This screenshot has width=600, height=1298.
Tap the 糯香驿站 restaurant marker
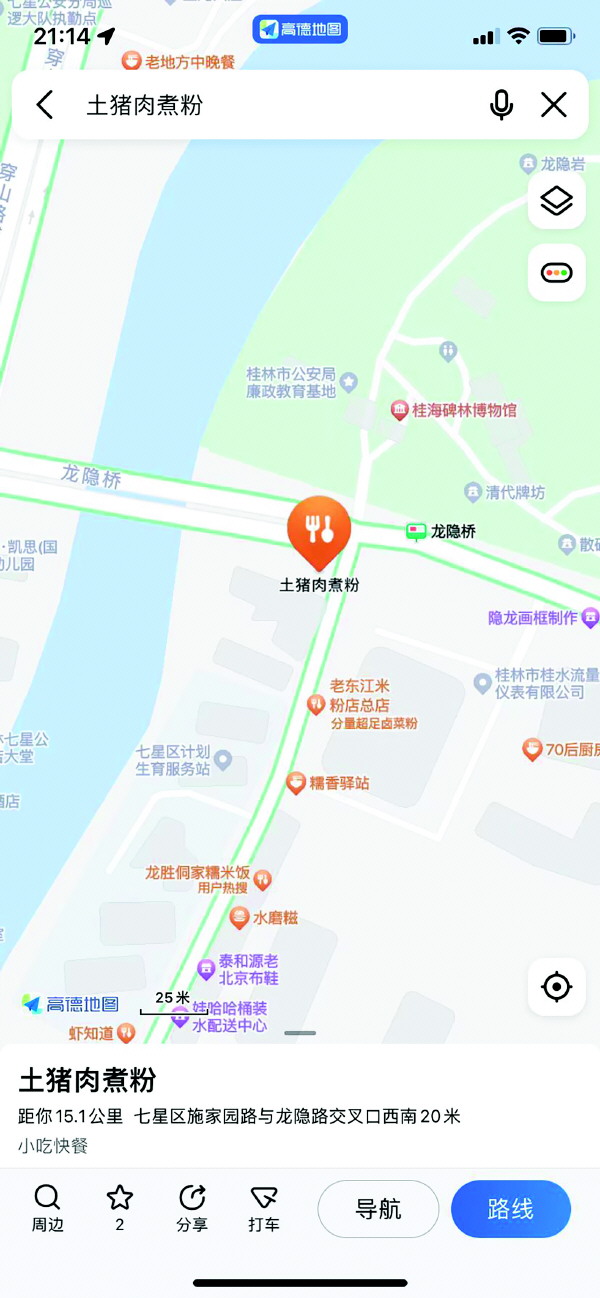tap(296, 783)
